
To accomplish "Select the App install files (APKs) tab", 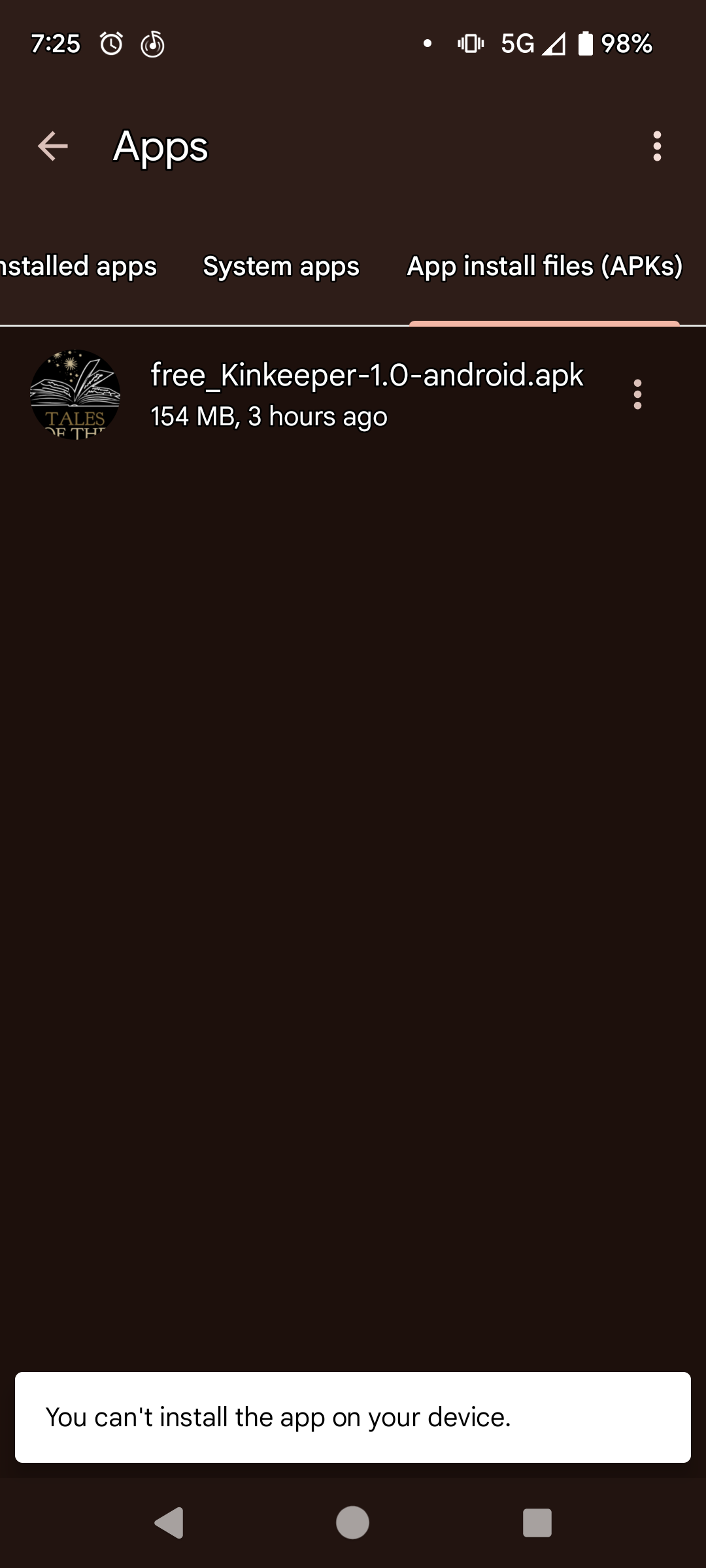I will 545,267.
